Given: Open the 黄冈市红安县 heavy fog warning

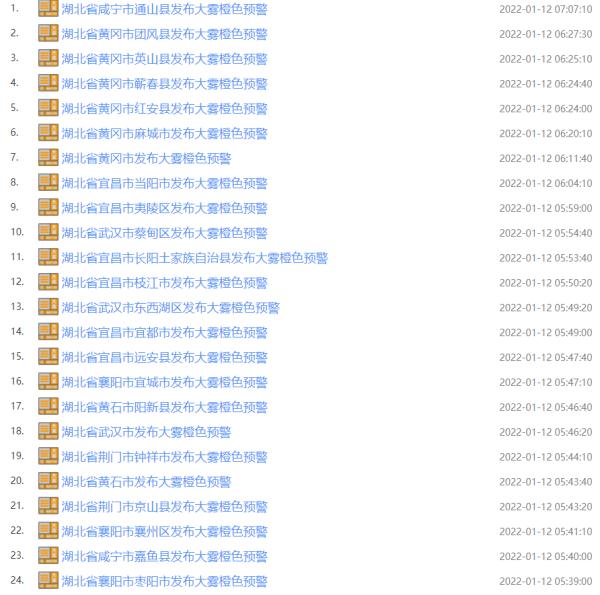Looking at the screenshot, I should (164, 108).
